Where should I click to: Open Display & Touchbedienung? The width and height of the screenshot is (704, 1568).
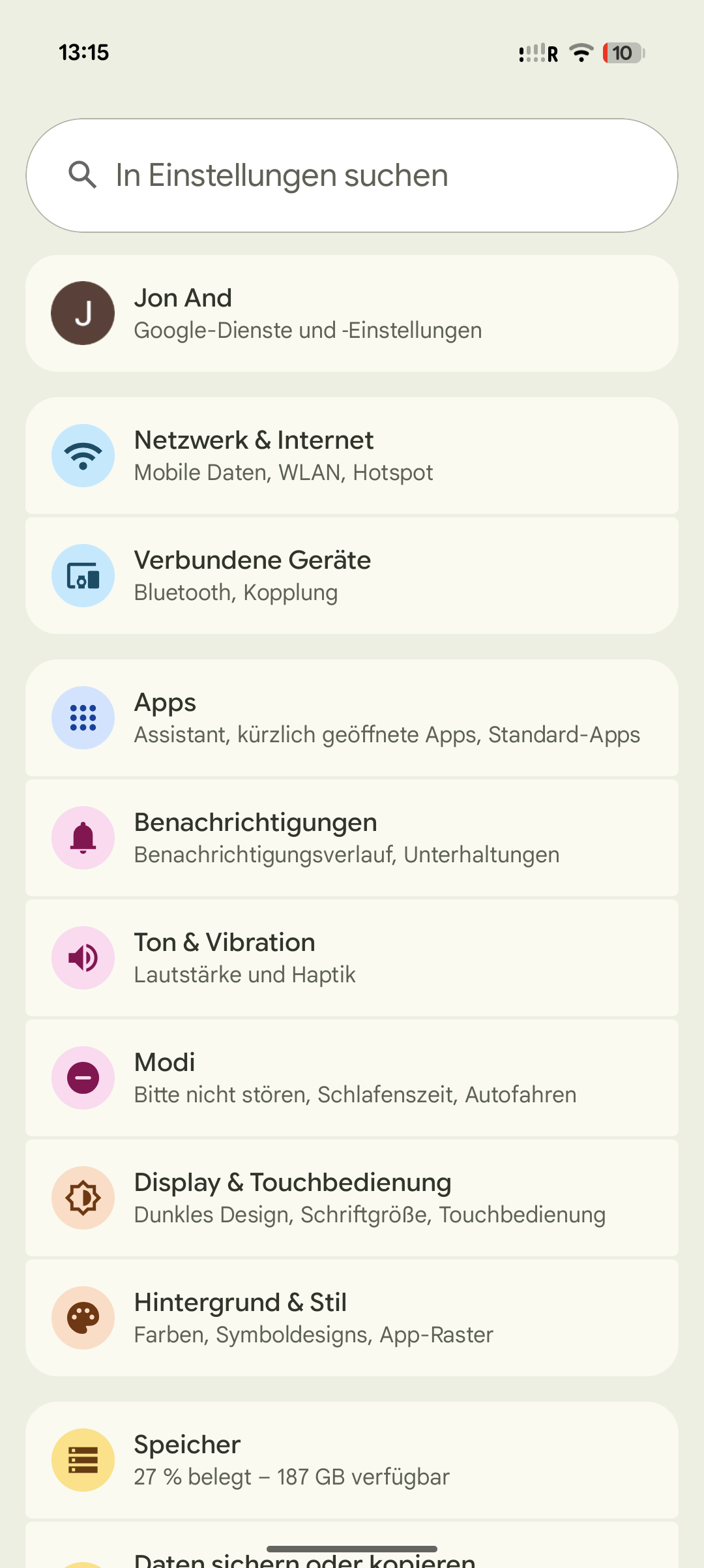(352, 1198)
